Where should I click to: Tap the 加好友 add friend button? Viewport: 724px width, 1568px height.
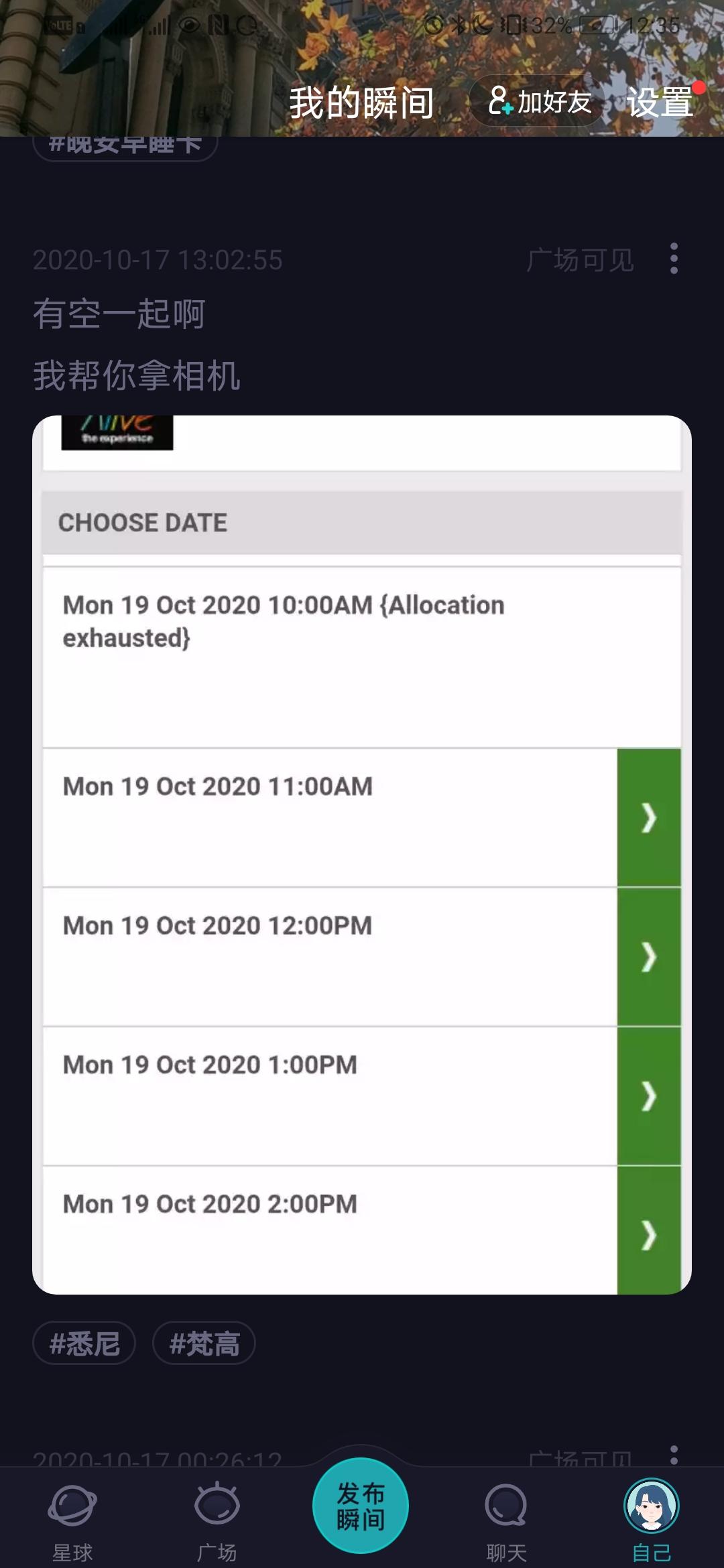pyautogui.click(x=538, y=102)
